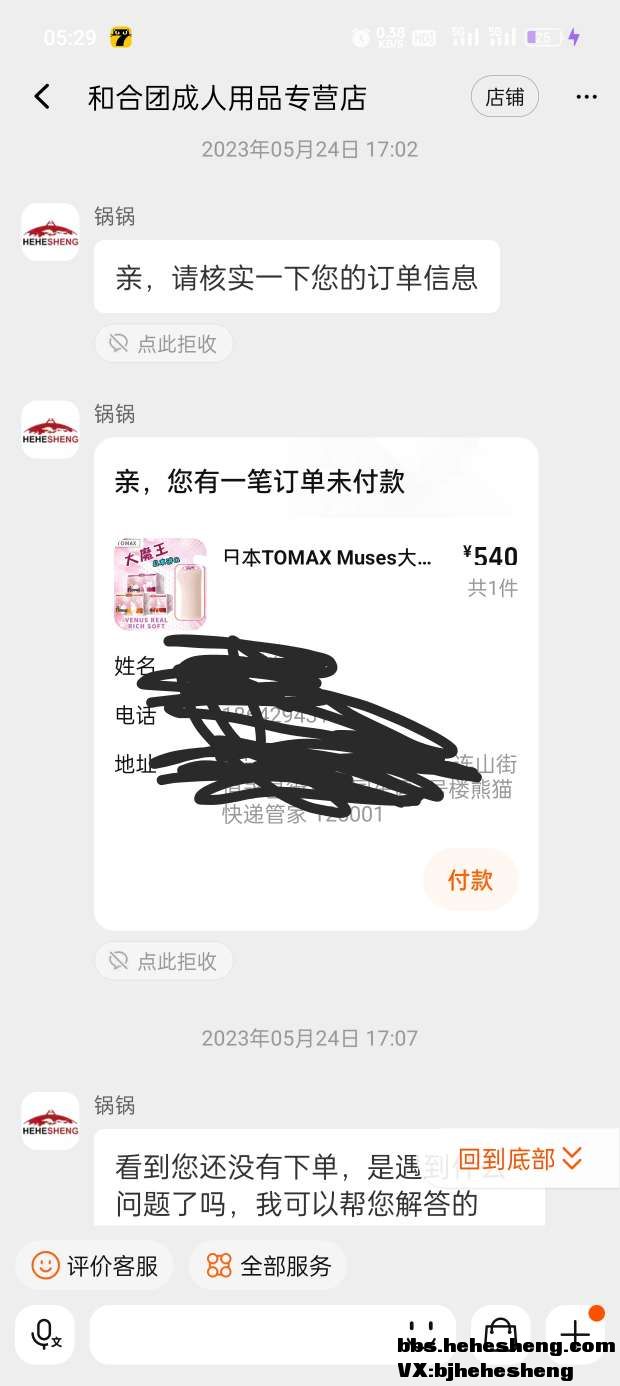The image size is (620, 1386).
Task: Open 全部服务 all services
Action: tap(268, 1266)
